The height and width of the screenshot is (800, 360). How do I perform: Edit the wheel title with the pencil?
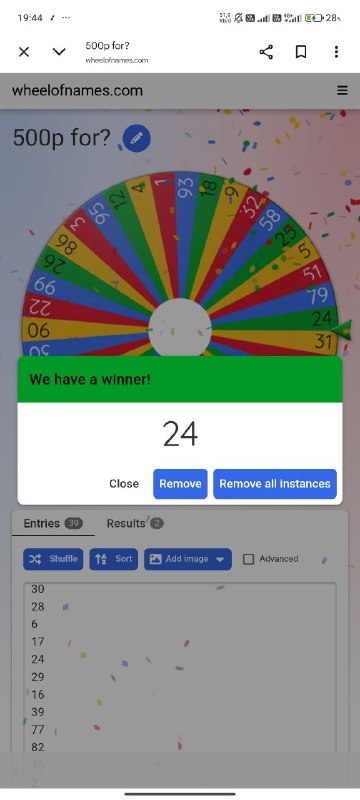pos(137,138)
